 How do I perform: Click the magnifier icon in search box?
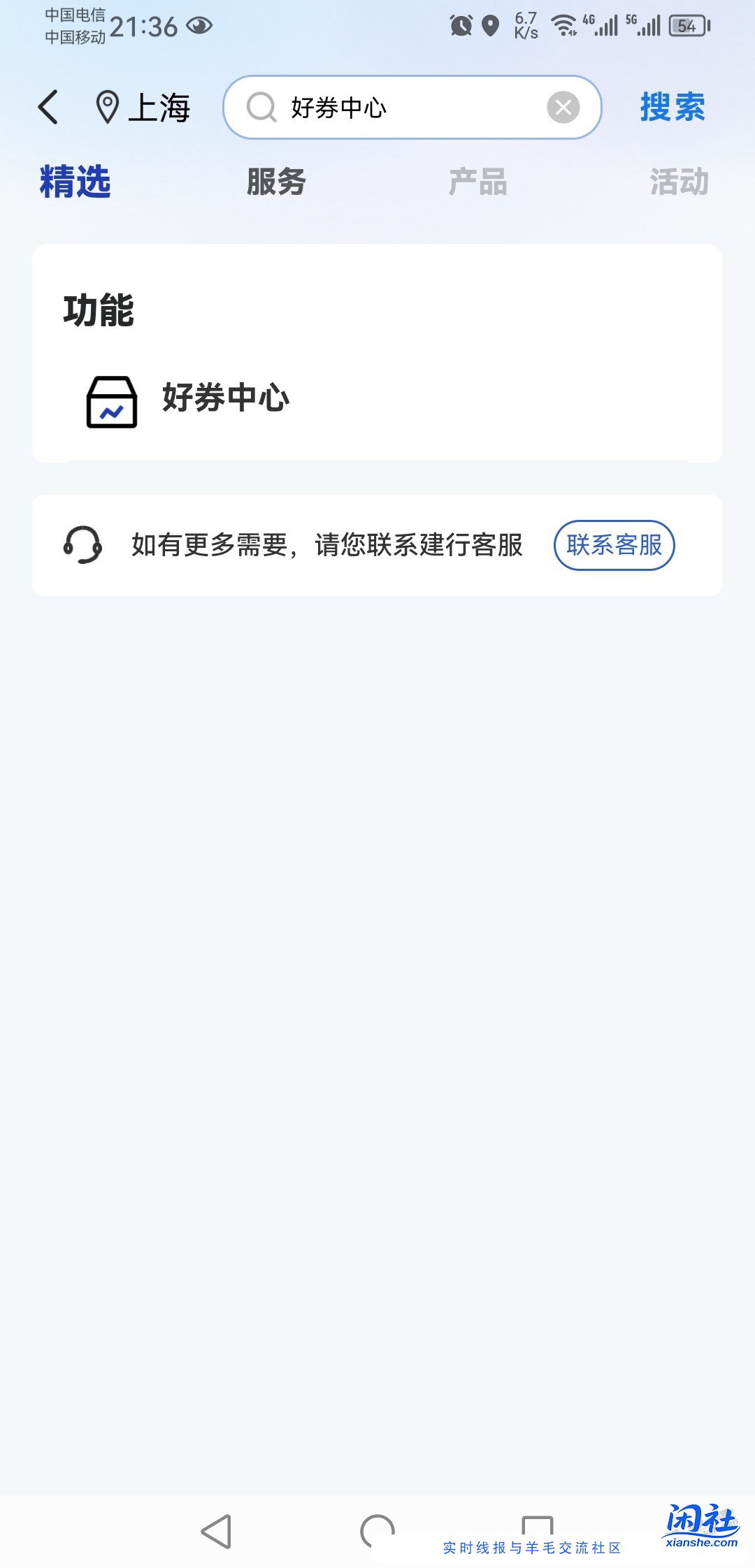261,108
